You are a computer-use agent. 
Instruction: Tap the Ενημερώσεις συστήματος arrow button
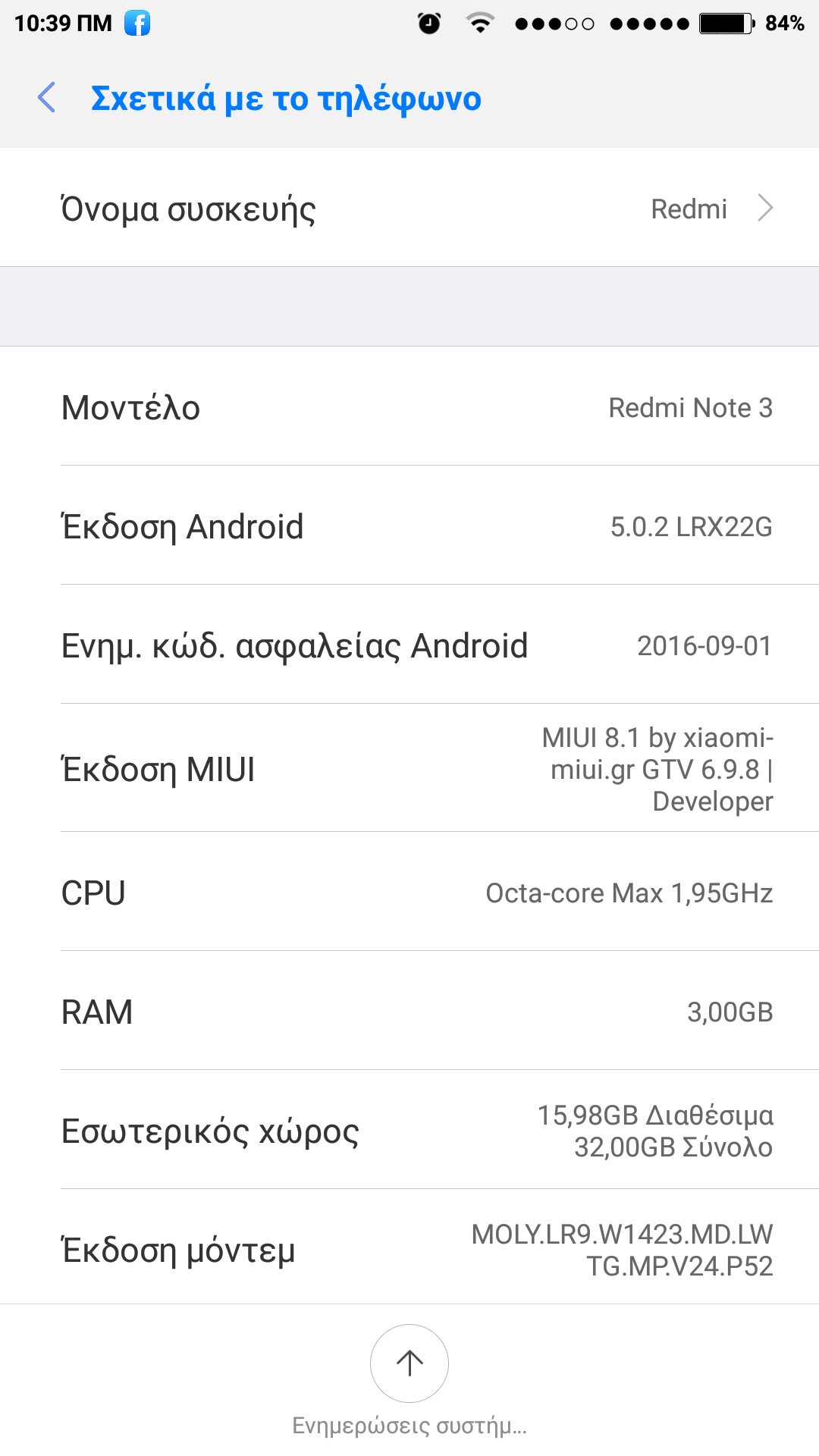409,1363
